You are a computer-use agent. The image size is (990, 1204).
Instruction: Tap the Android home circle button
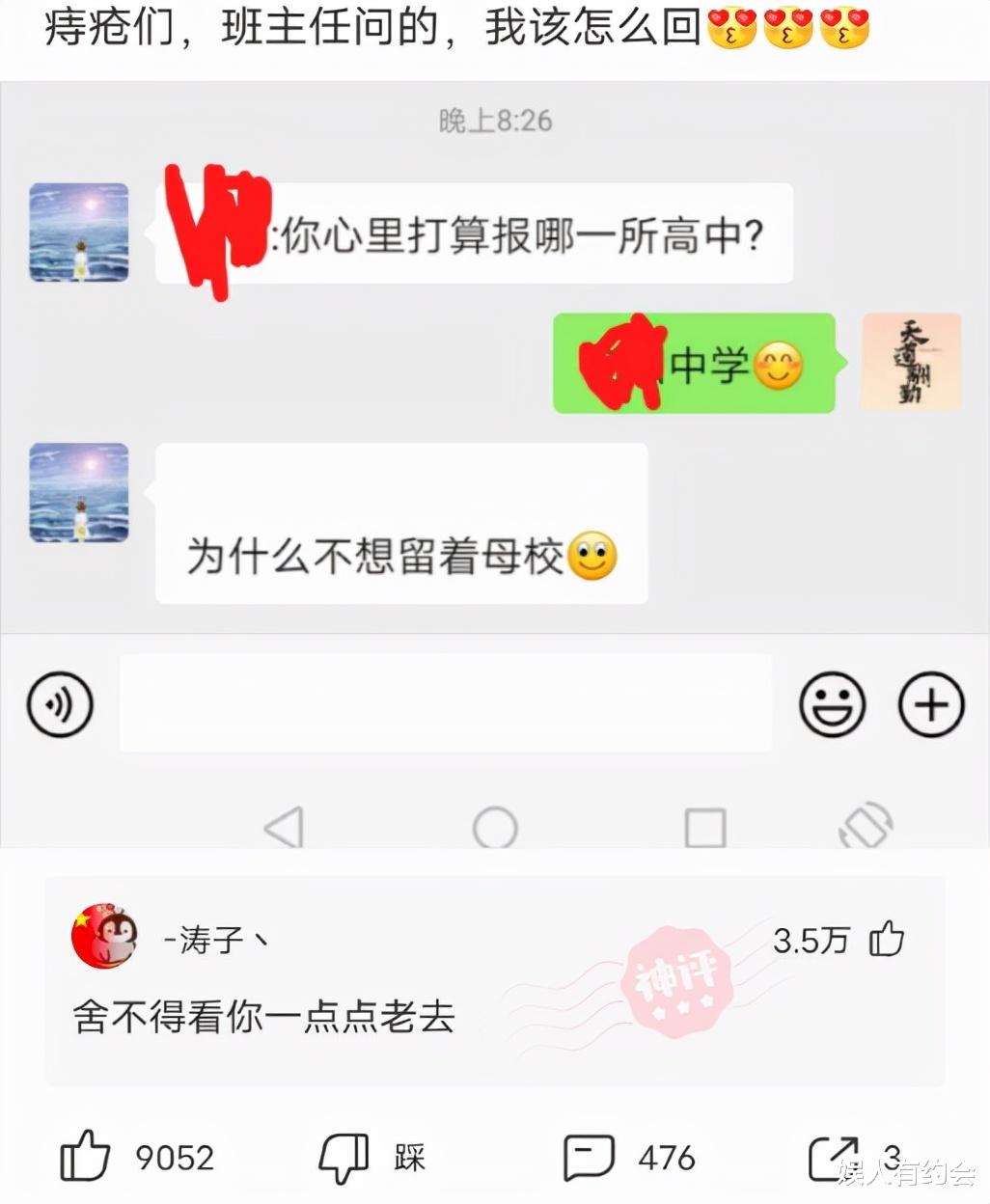click(495, 827)
